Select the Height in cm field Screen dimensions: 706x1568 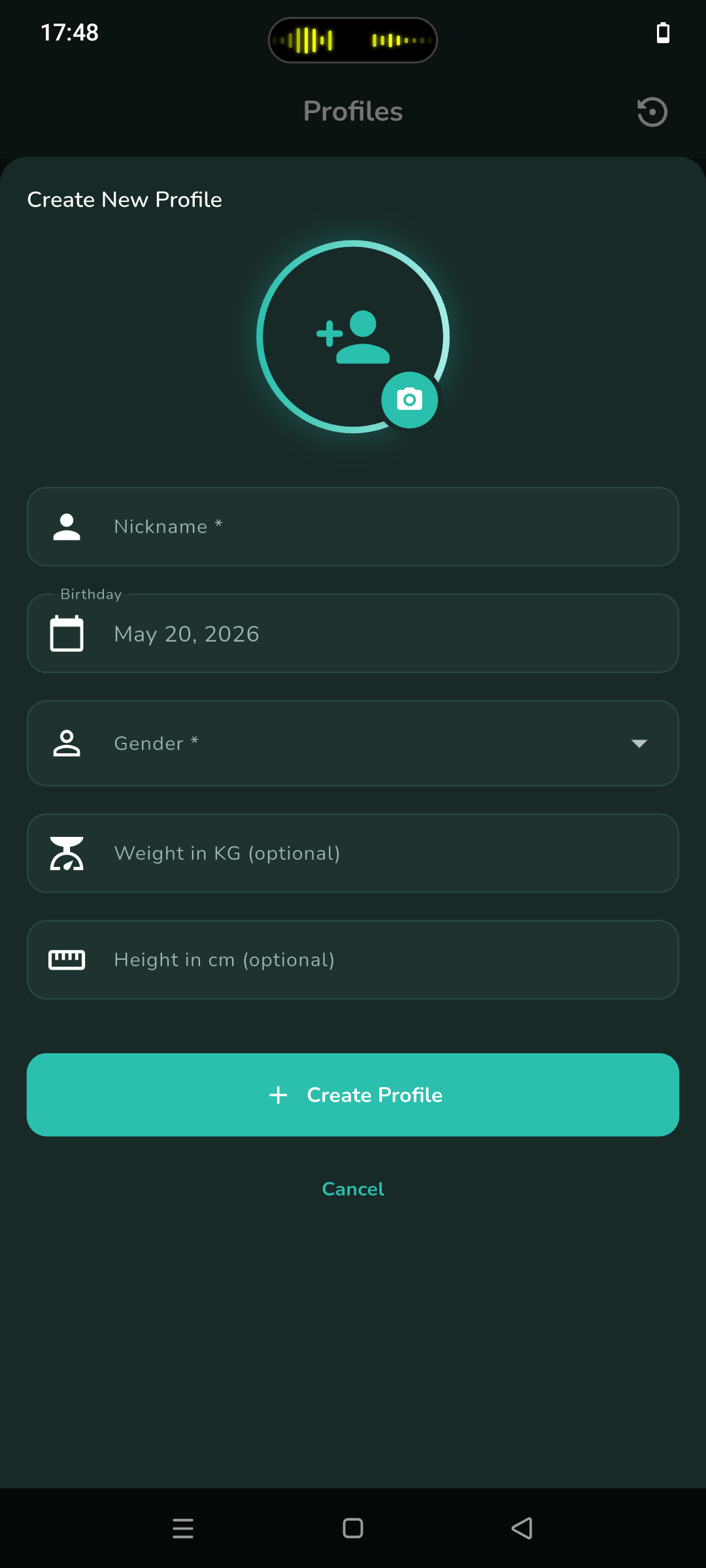[x=353, y=960]
